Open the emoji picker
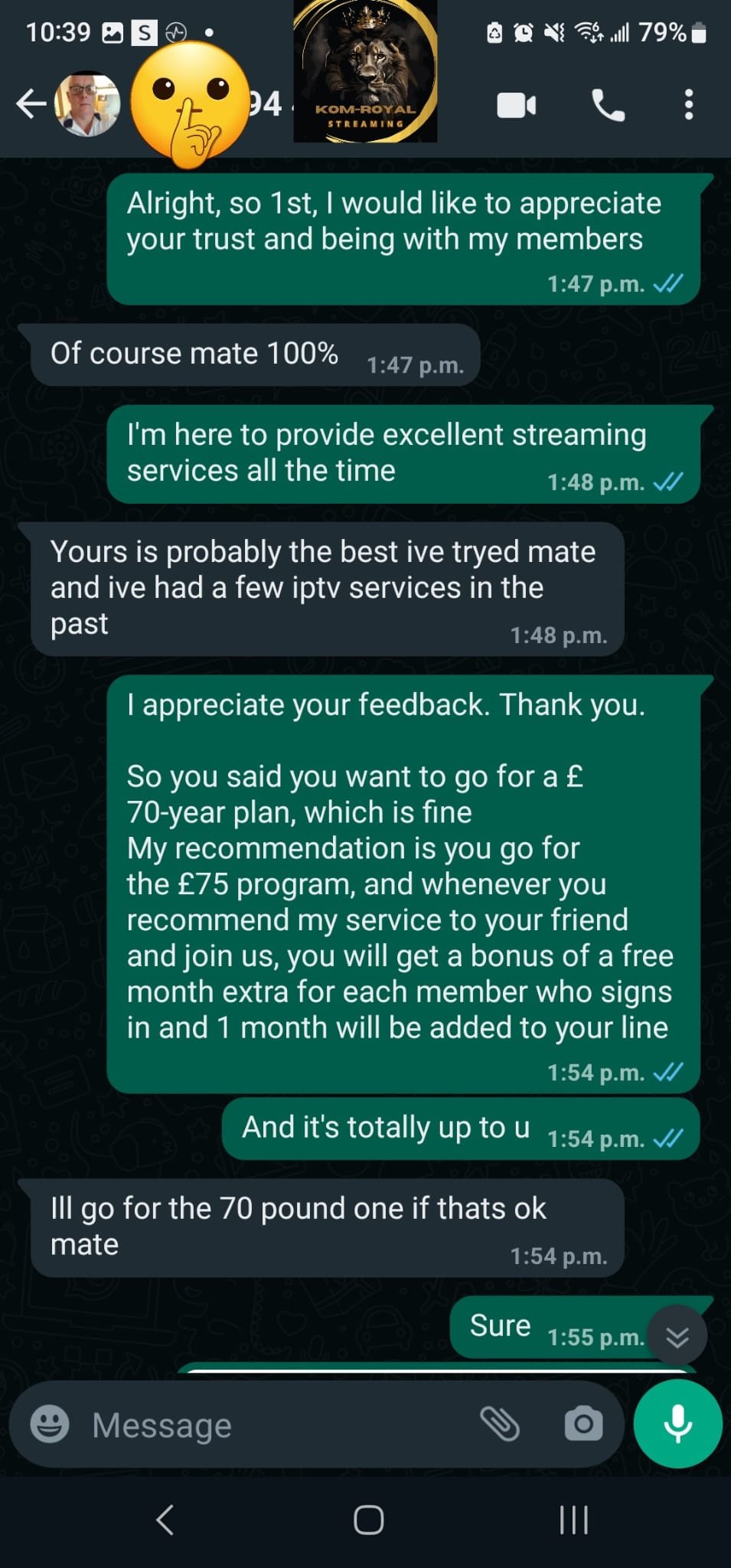This screenshot has width=731, height=1568. coord(50,1425)
